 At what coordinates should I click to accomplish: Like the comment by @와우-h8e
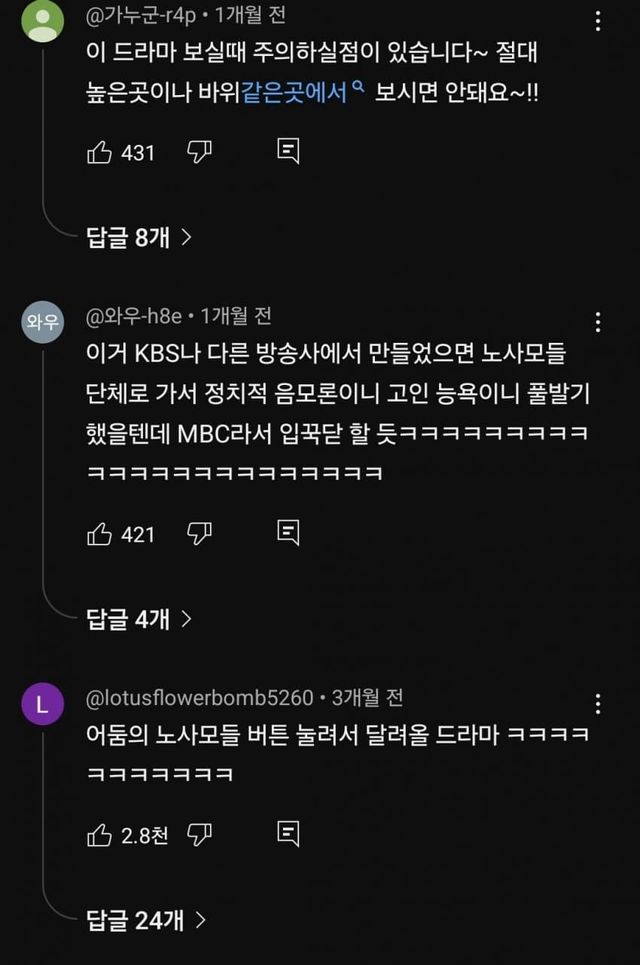(100, 534)
